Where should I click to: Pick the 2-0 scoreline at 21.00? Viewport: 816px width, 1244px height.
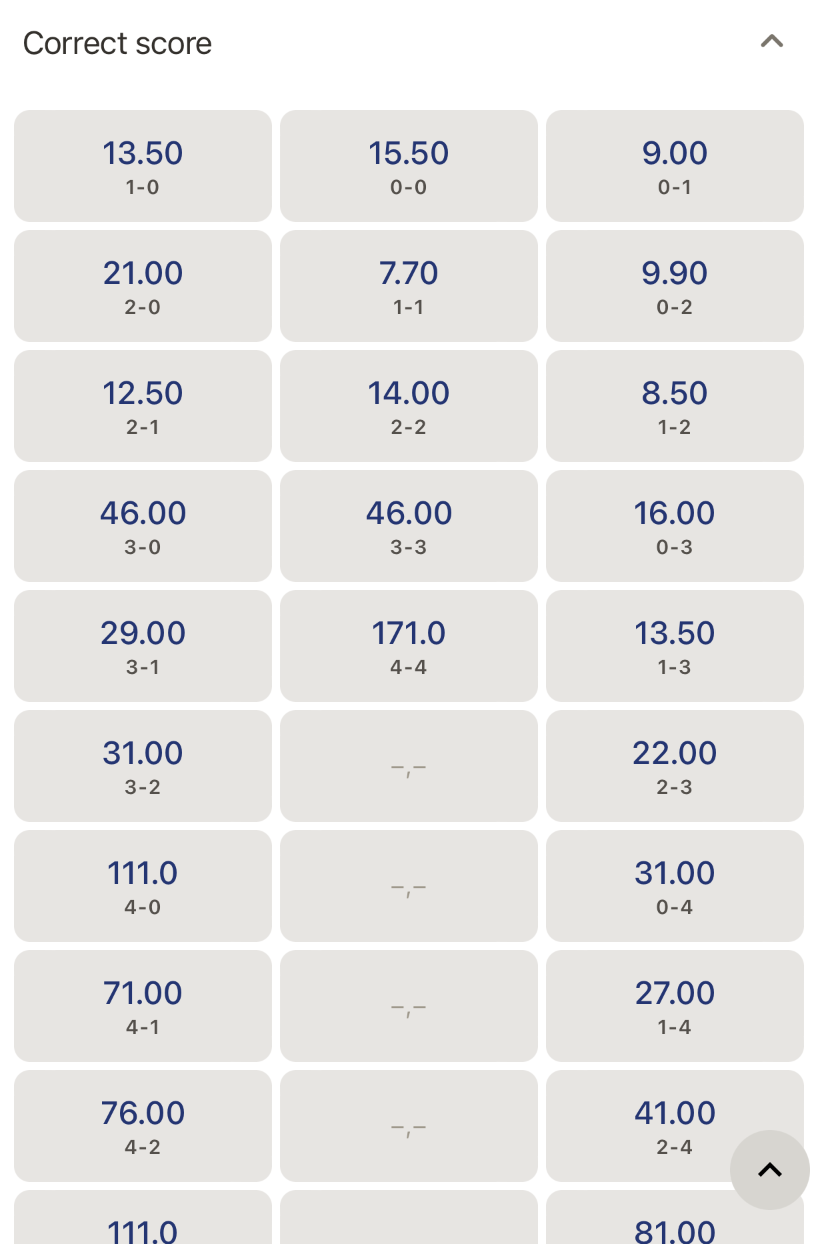tap(142, 285)
